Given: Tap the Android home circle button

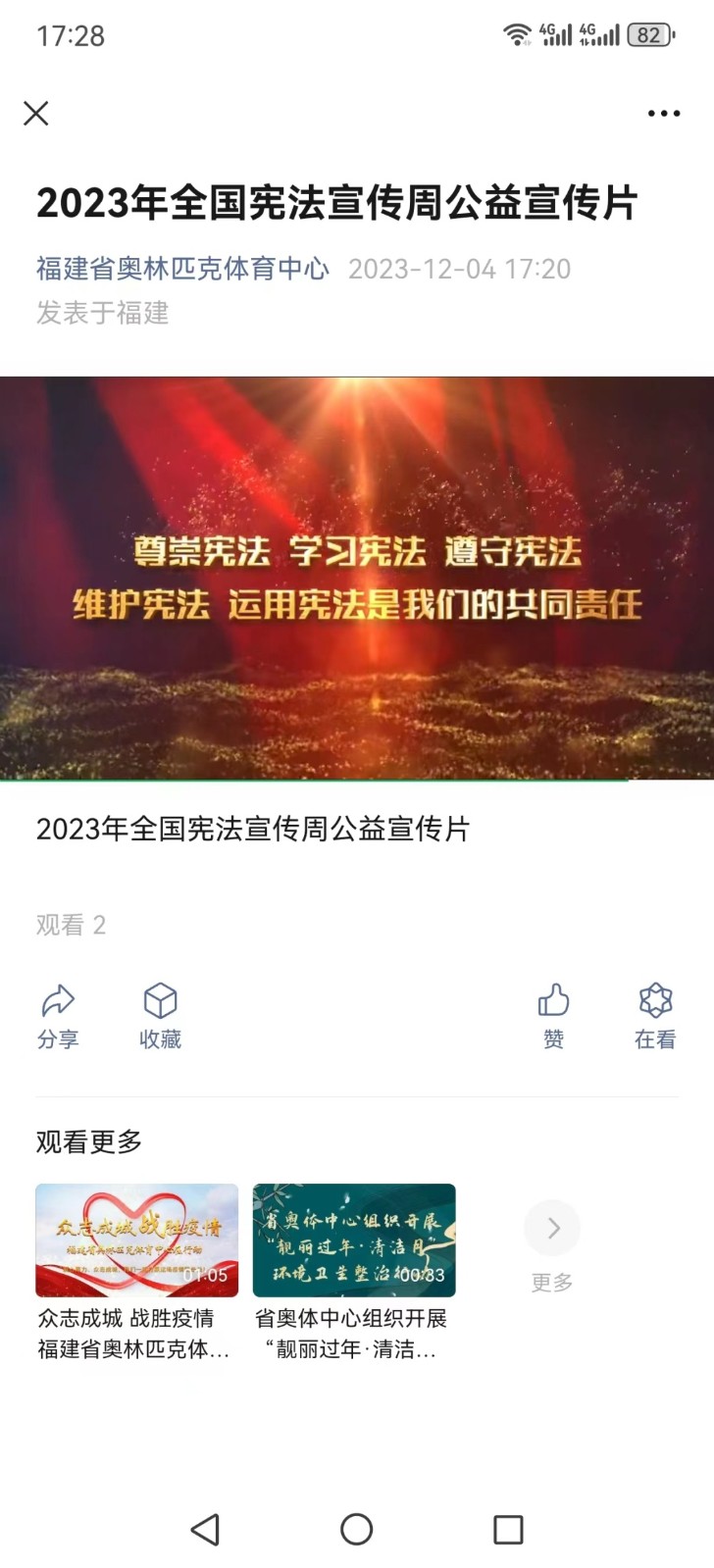Looking at the screenshot, I should point(357,1528).
